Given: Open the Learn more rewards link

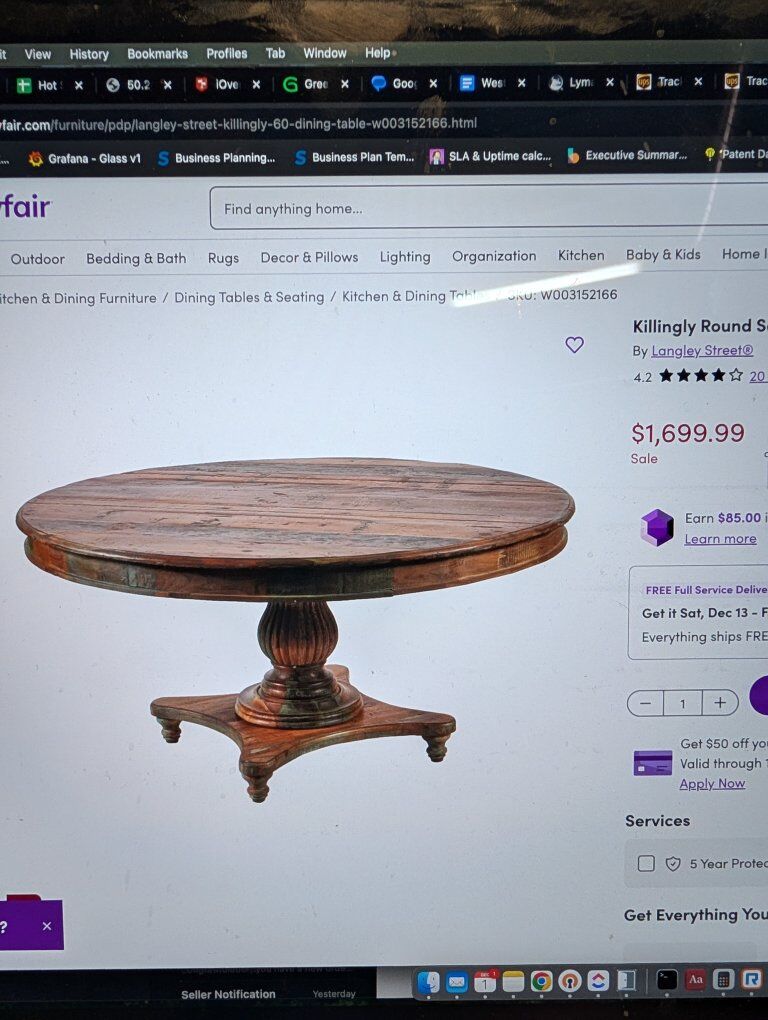Looking at the screenshot, I should (x=720, y=539).
